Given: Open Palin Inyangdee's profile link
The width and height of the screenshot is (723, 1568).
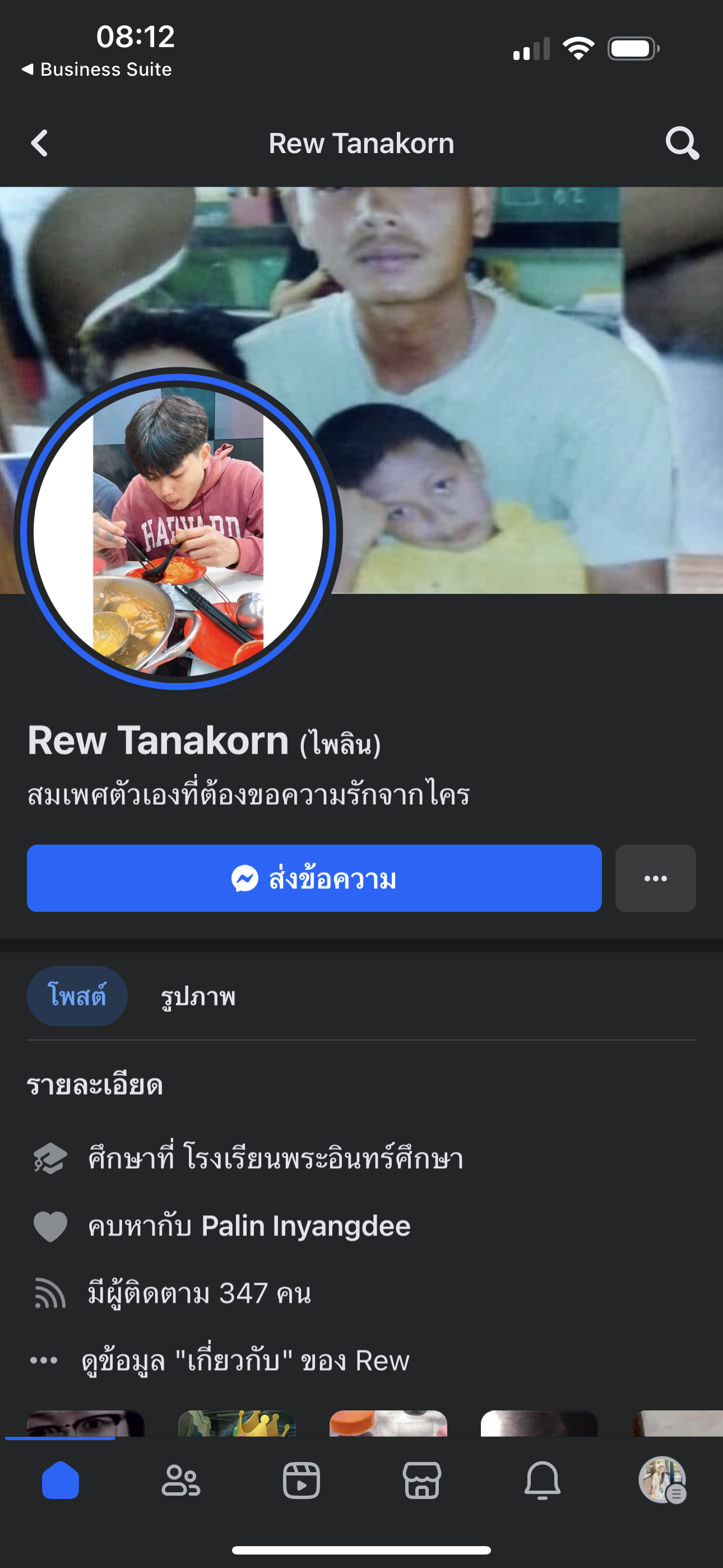Looking at the screenshot, I should click(305, 1226).
